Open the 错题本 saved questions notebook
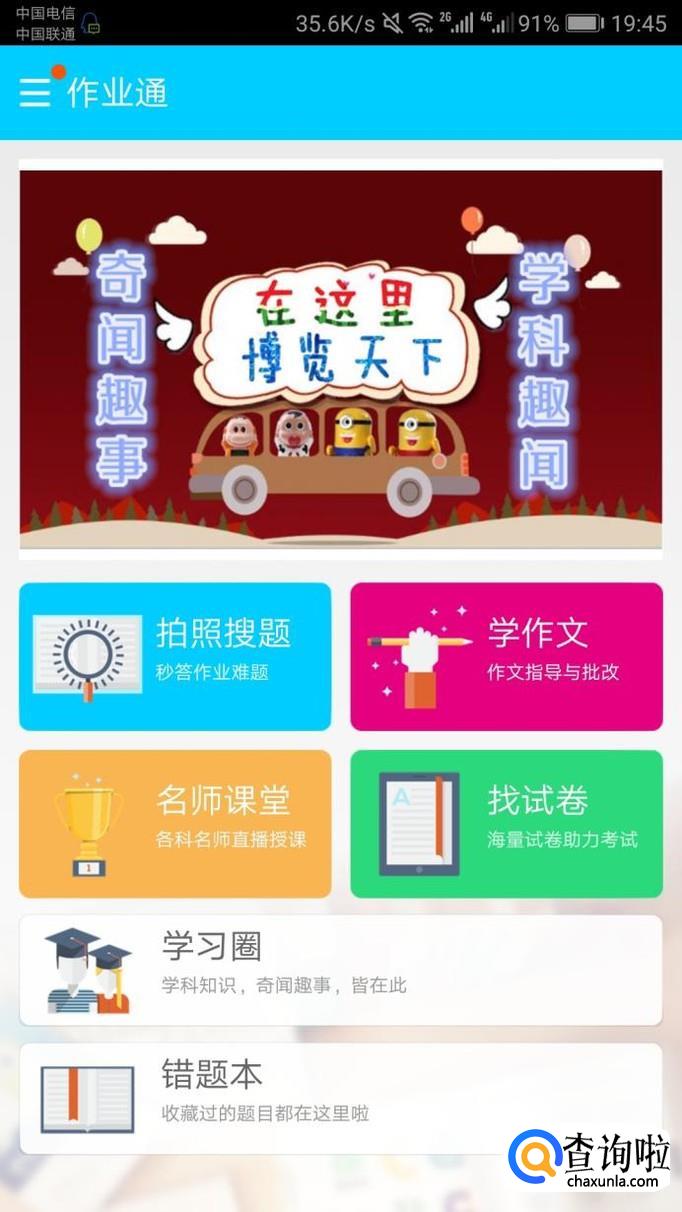This screenshot has width=682, height=1212. [x=340, y=1097]
